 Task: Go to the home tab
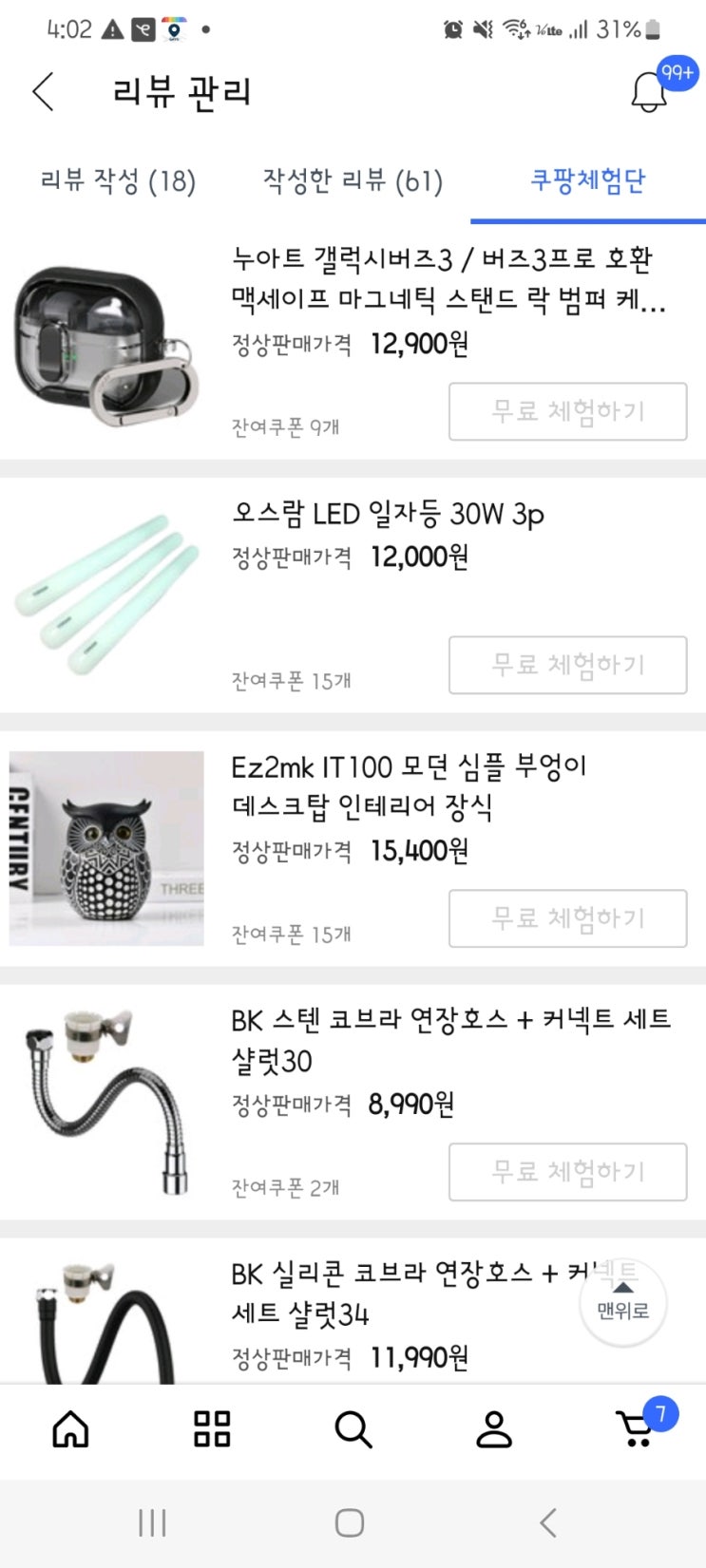coord(70,1428)
